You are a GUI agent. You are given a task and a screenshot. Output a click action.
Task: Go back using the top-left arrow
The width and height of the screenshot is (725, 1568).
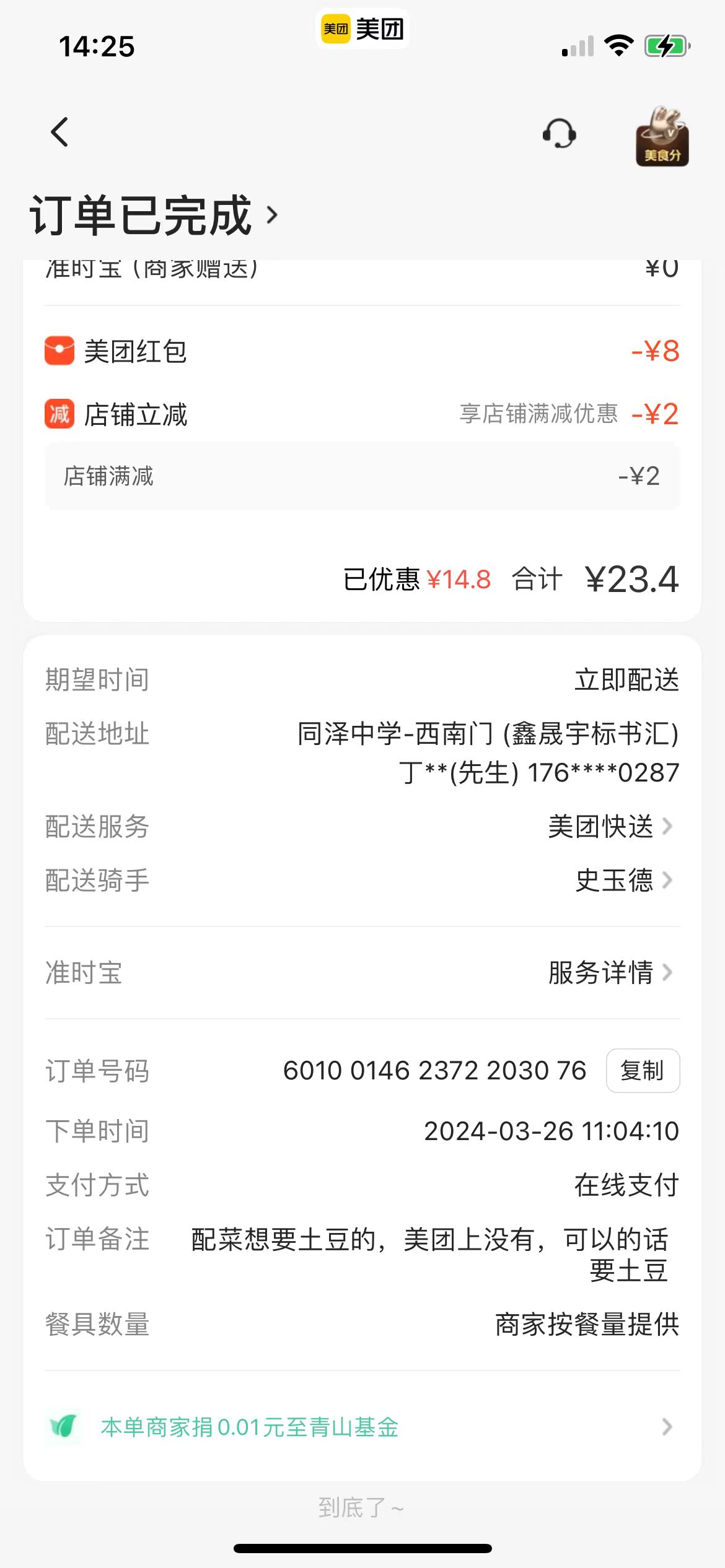[x=59, y=132]
